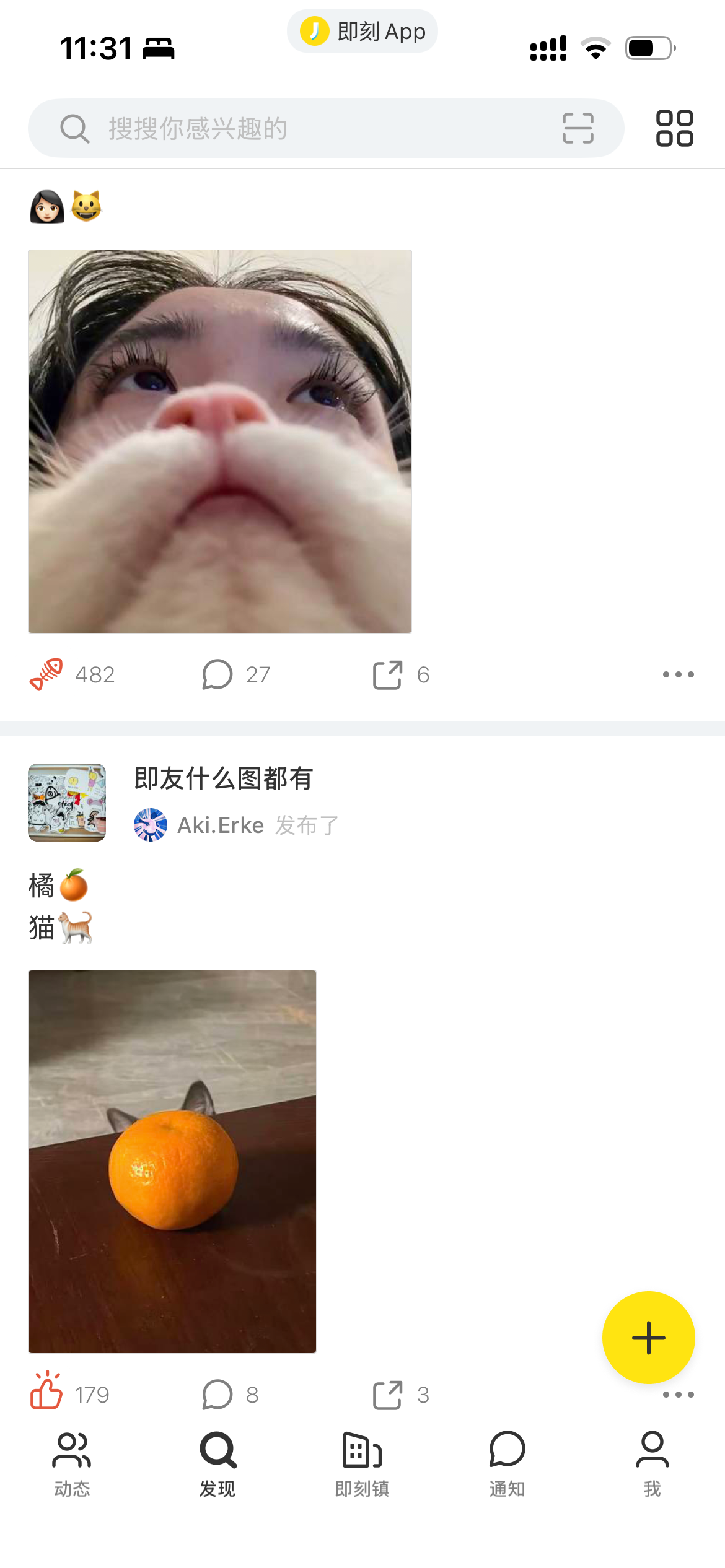Open the QR scan icon in search bar

coord(578,128)
